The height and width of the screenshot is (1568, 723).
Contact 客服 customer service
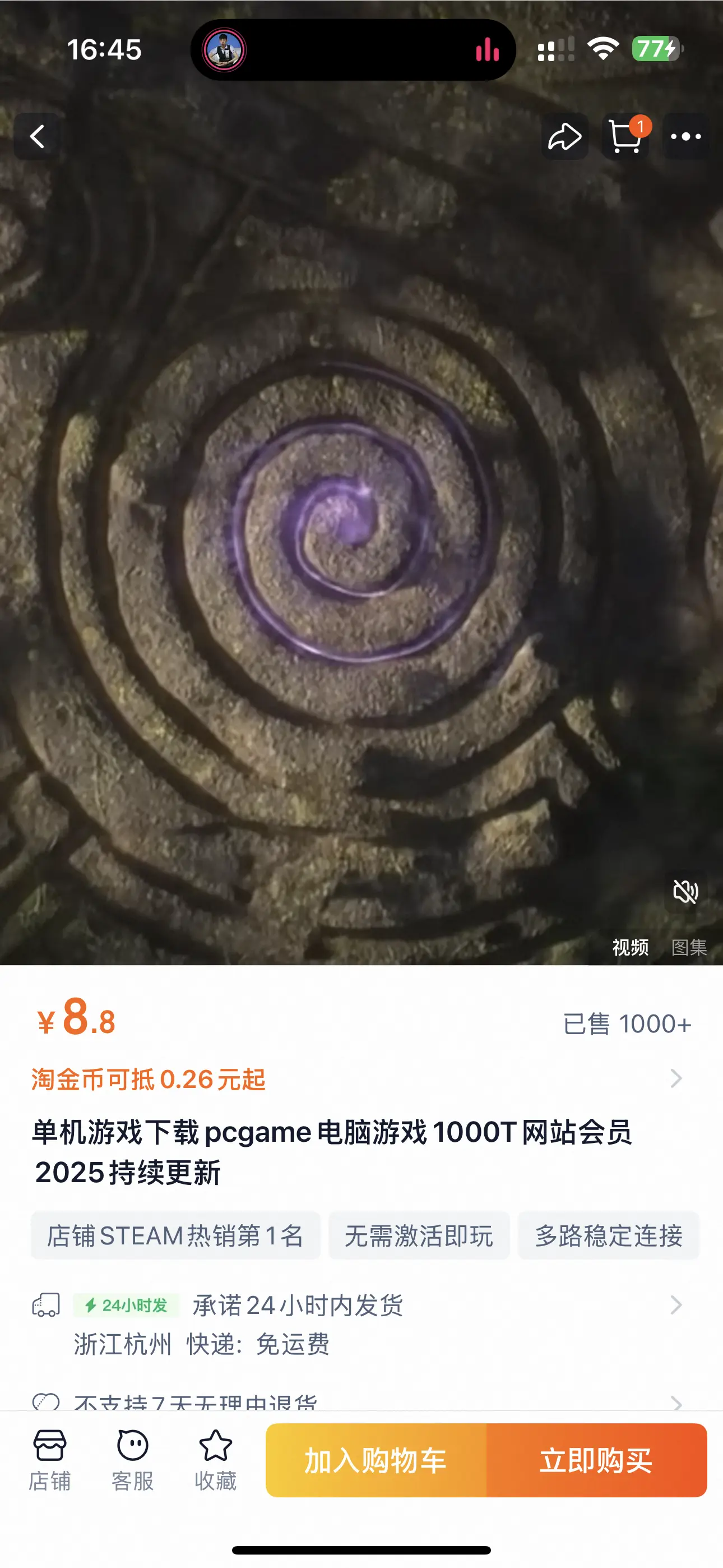pyautogui.click(x=133, y=1460)
